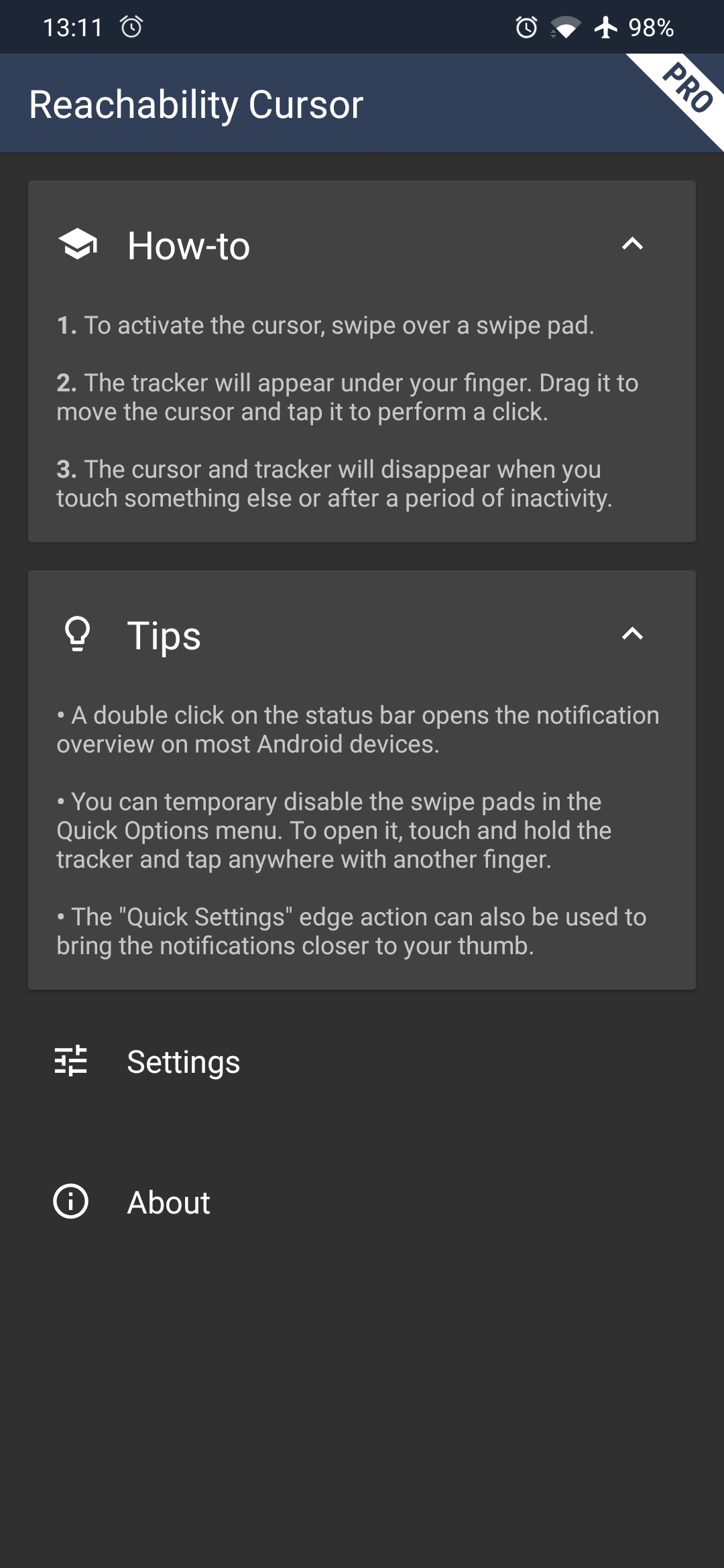This screenshot has width=724, height=1568.
Task: Collapse the Tips section
Action: (x=632, y=634)
